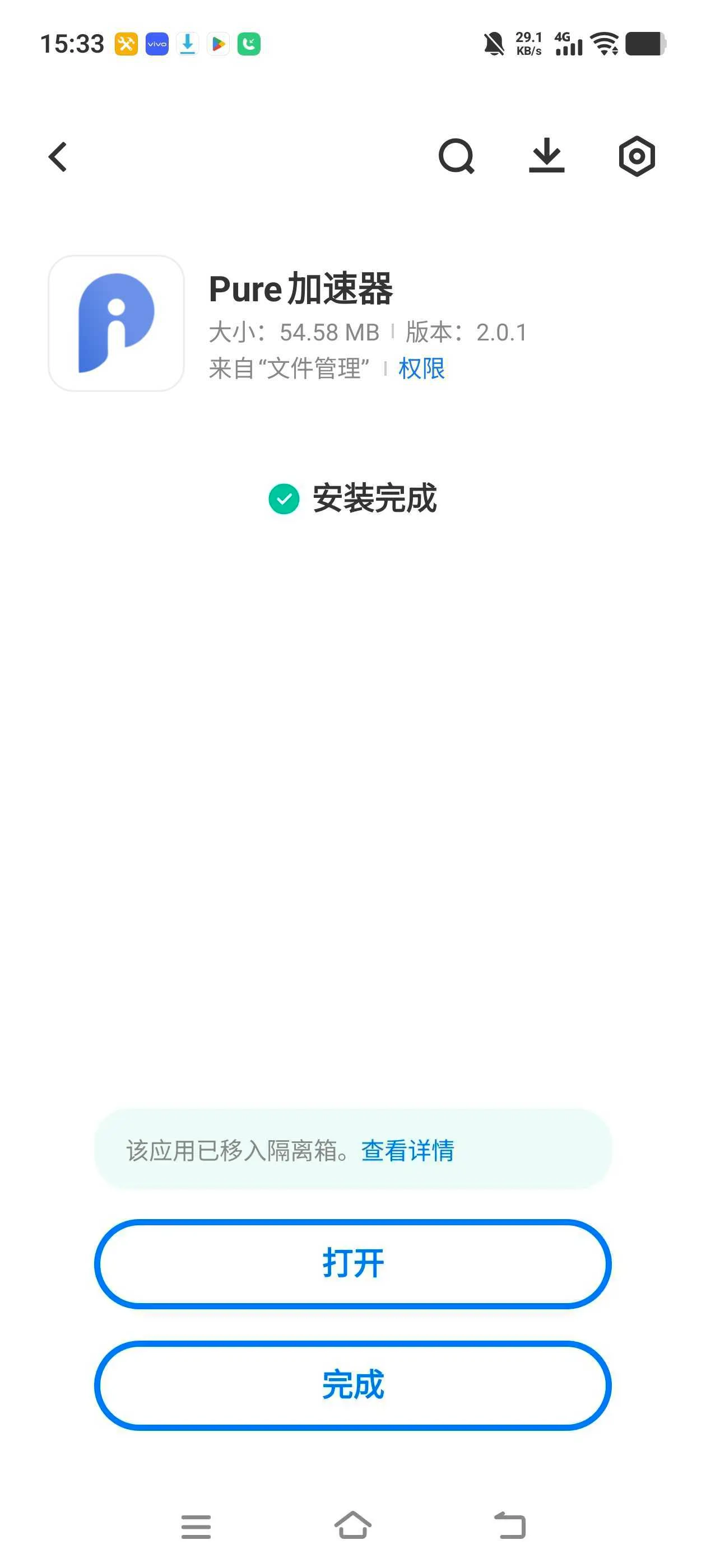The width and height of the screenshot is (706, 1568).
Task: Tap the home navigation button
Action: point(352,1525)
